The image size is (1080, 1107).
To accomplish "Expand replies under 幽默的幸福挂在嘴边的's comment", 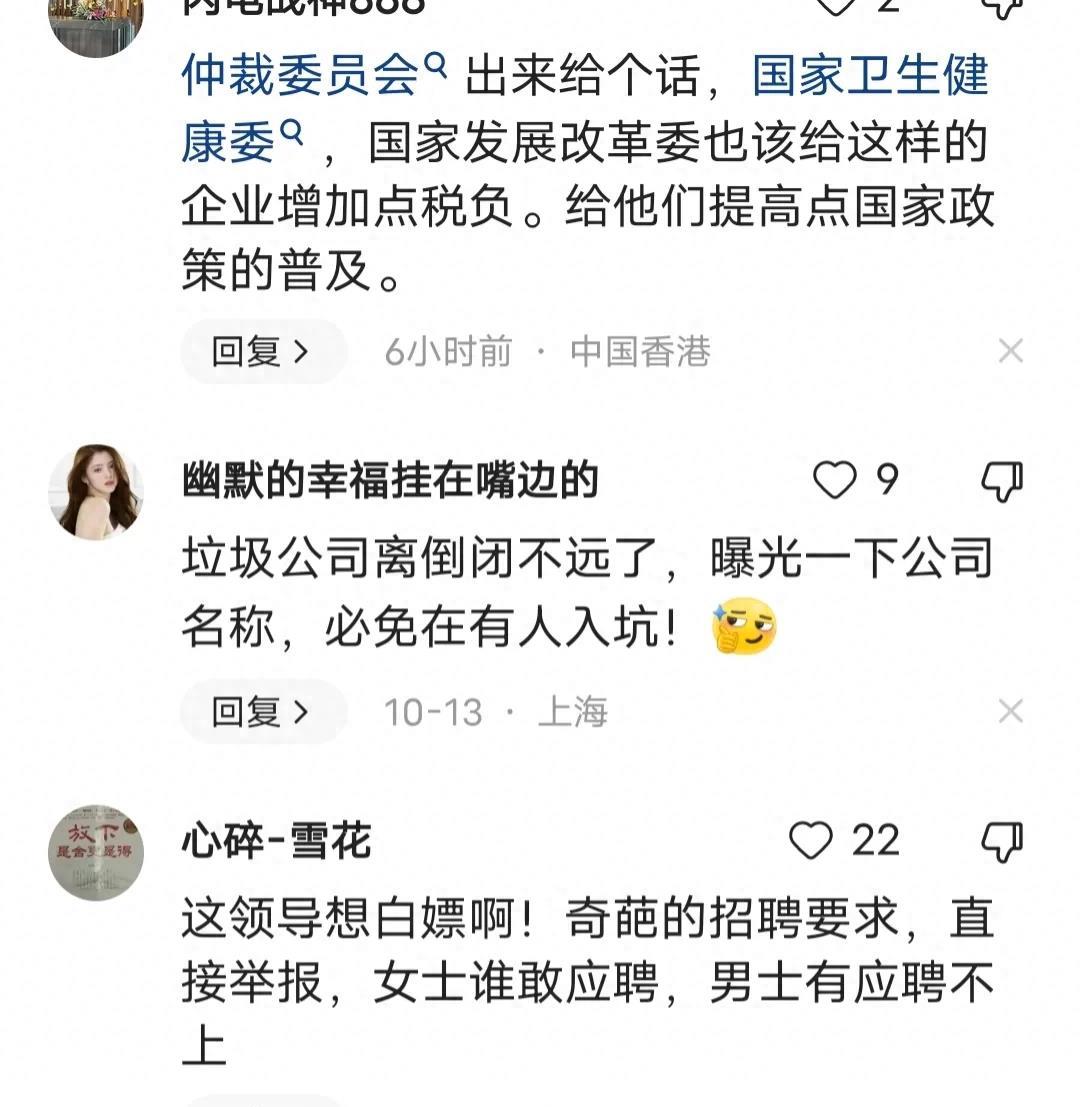I will pyautogui.click(x=262, y=712).
